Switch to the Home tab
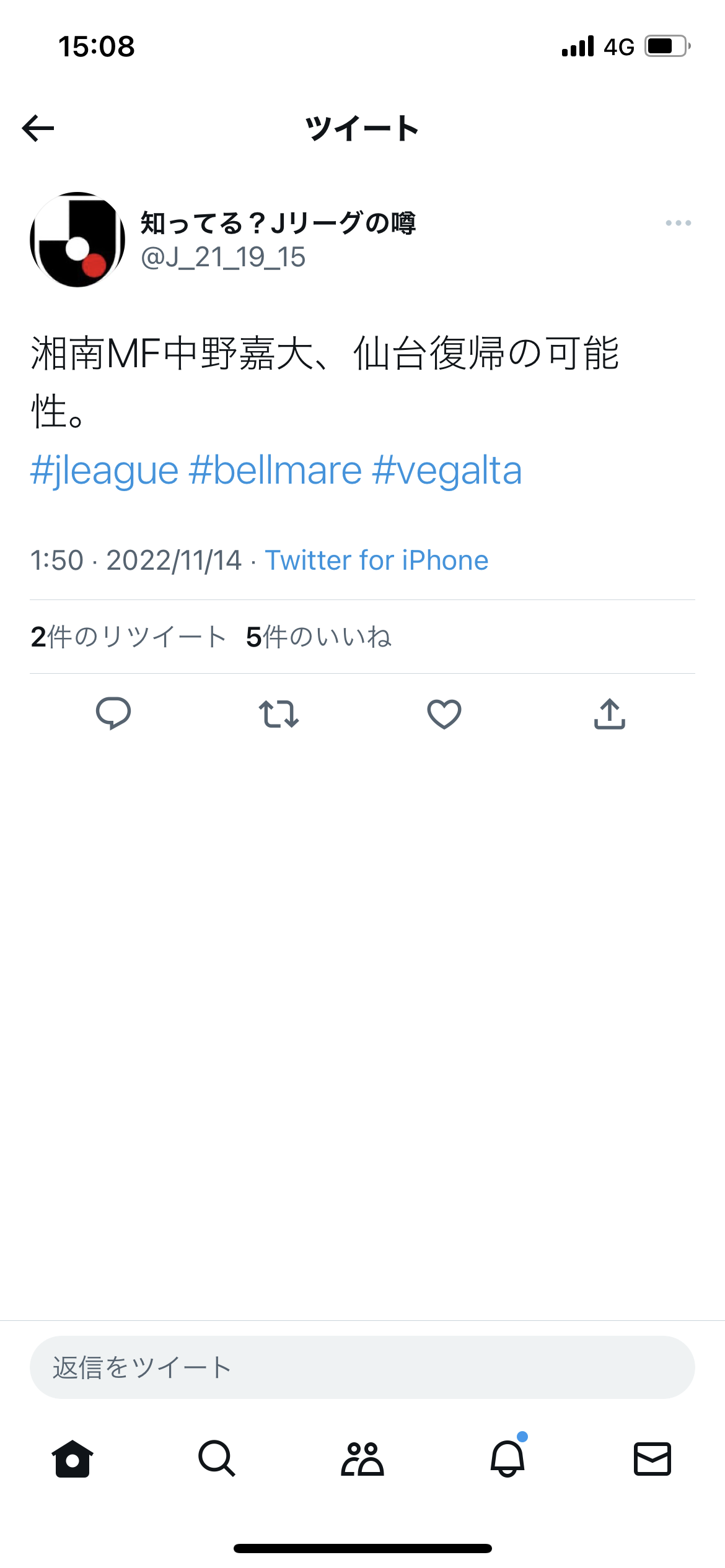 pyautogui.click(x=72, y=1458)
